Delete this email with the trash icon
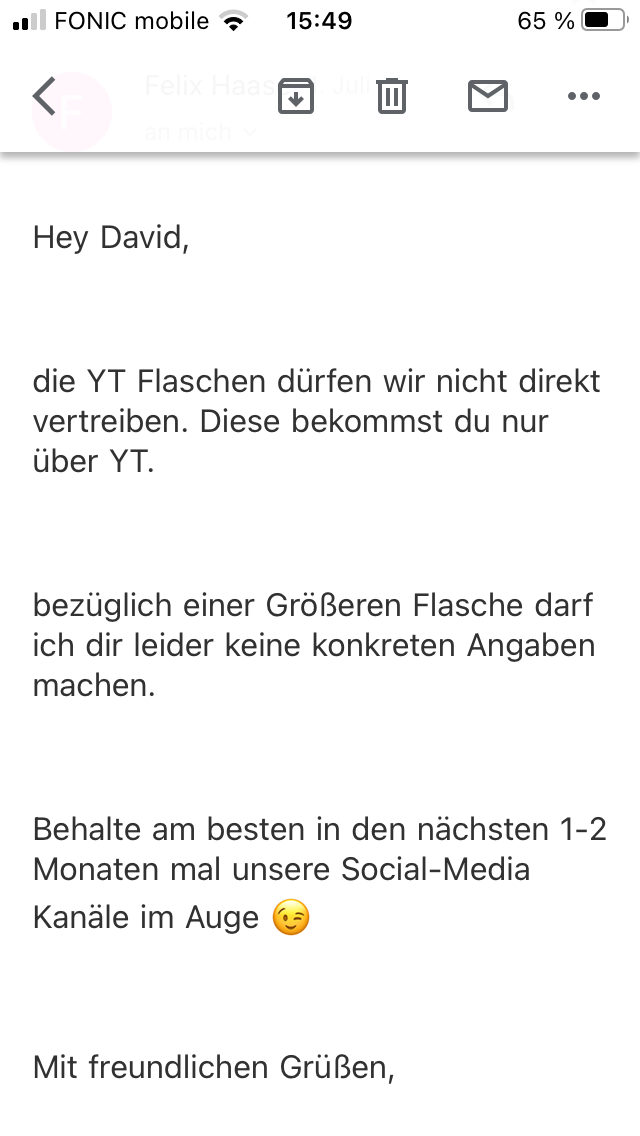This screenshot has height=1136, width=640. (x=392, y=96)
